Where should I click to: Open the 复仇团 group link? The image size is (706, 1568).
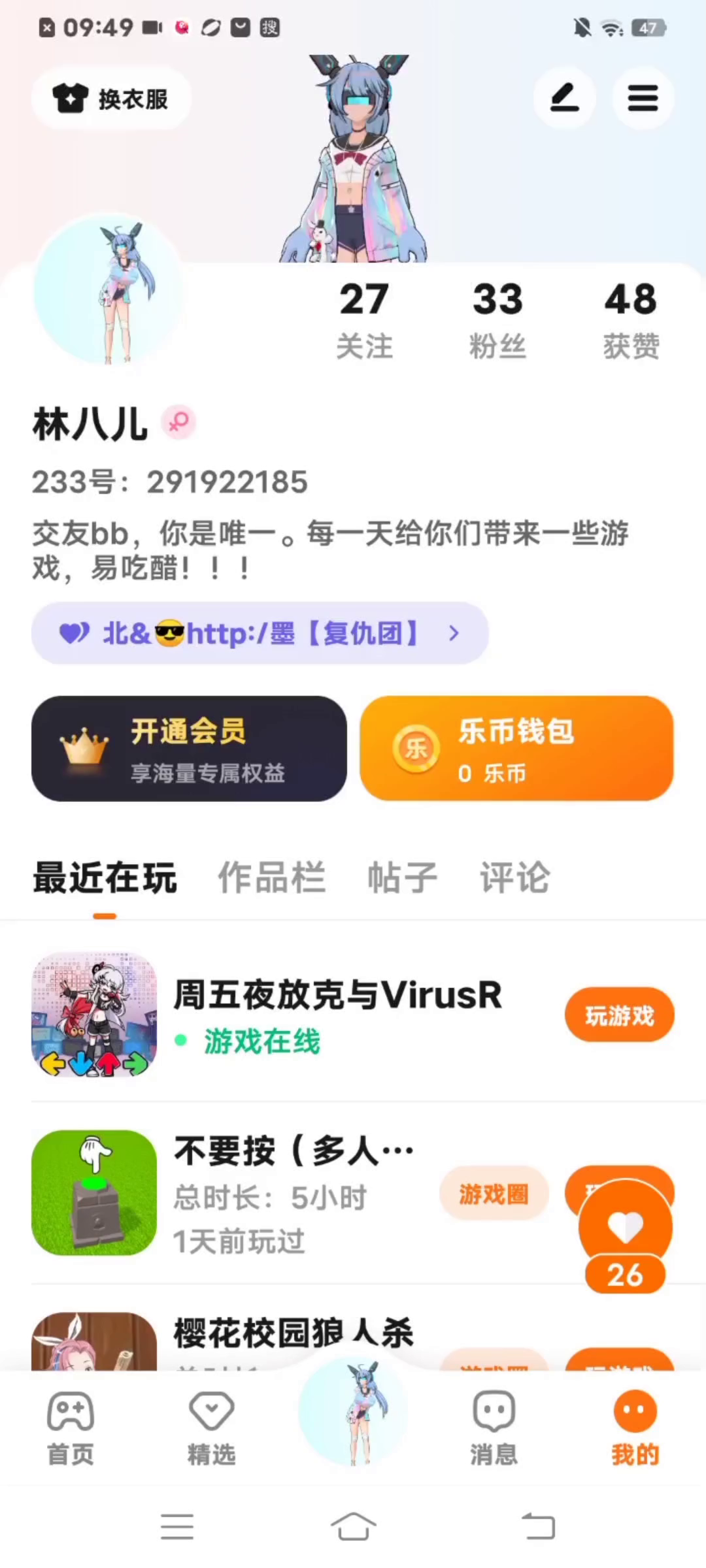pos(260,633)
